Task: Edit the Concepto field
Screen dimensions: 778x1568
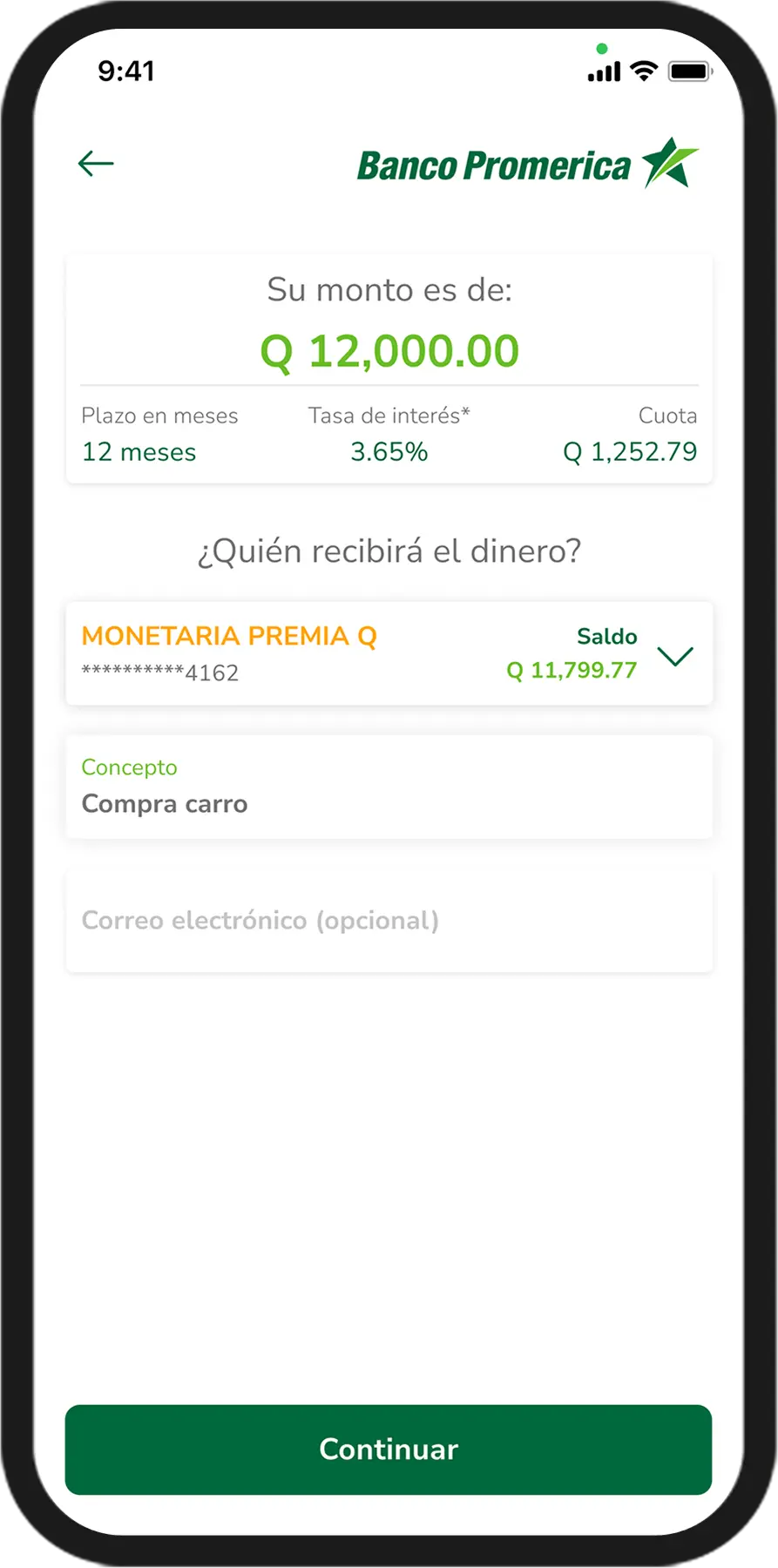Action: click(x=389, y=787)
